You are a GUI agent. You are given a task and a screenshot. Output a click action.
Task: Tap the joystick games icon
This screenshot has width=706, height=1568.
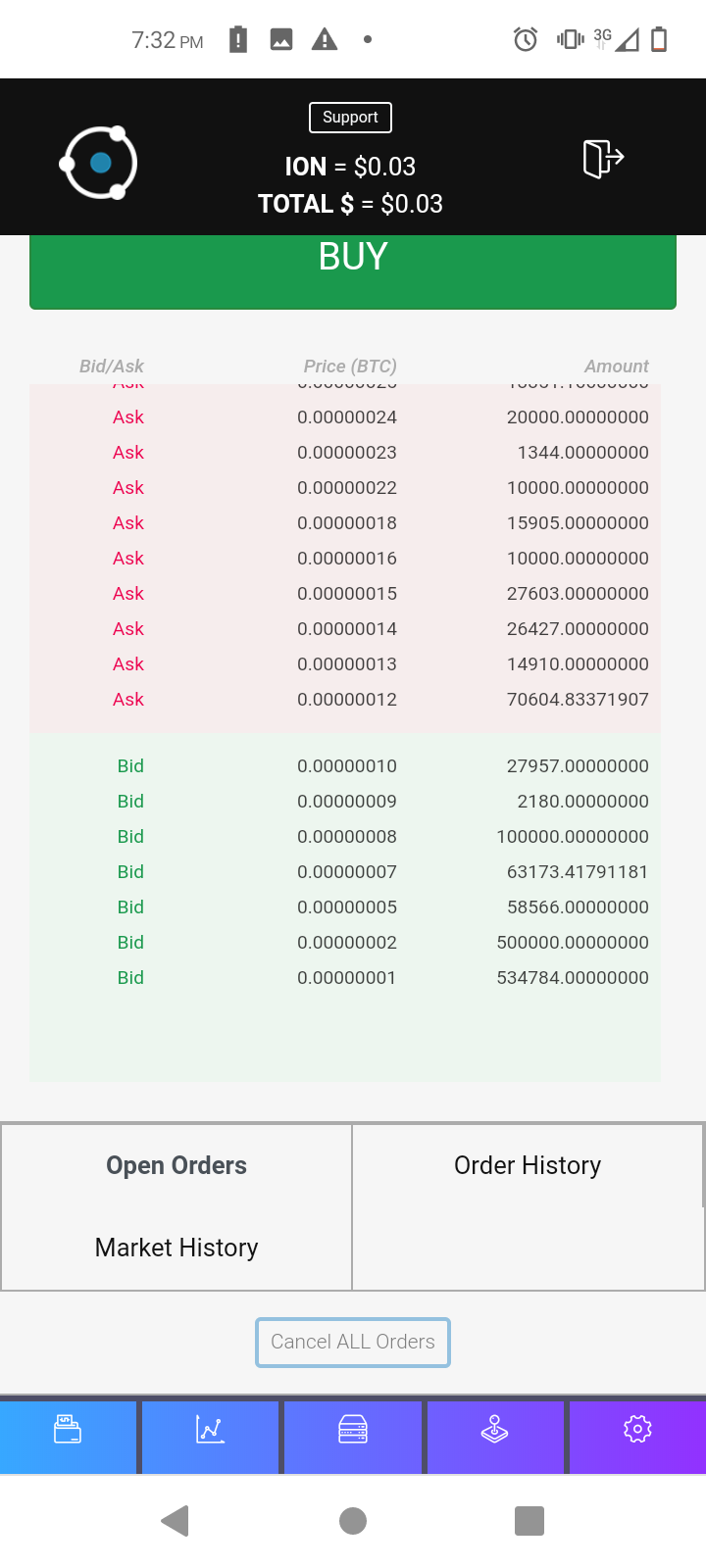[x=495, y=1429]
